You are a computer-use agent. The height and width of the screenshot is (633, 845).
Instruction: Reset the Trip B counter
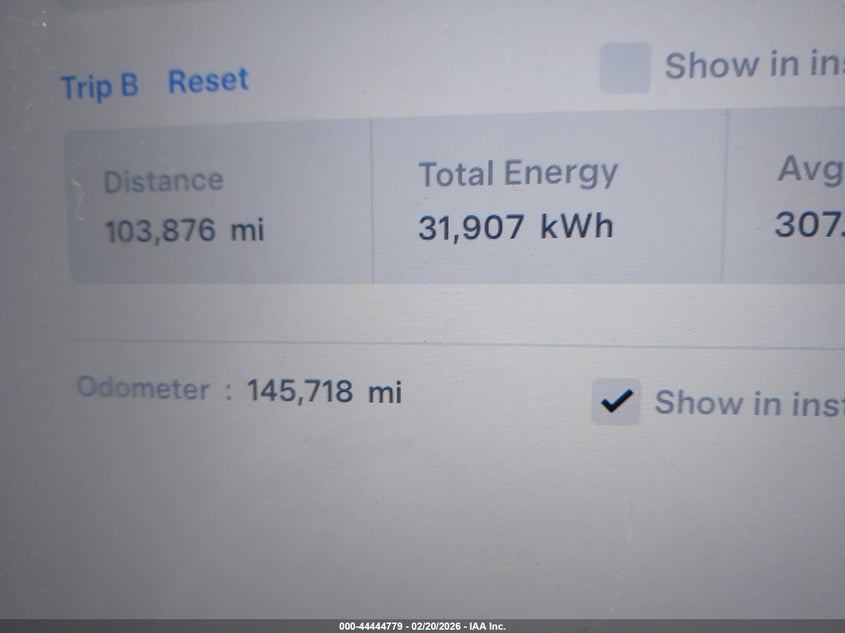pyautogui.click(x=208, y=82)
